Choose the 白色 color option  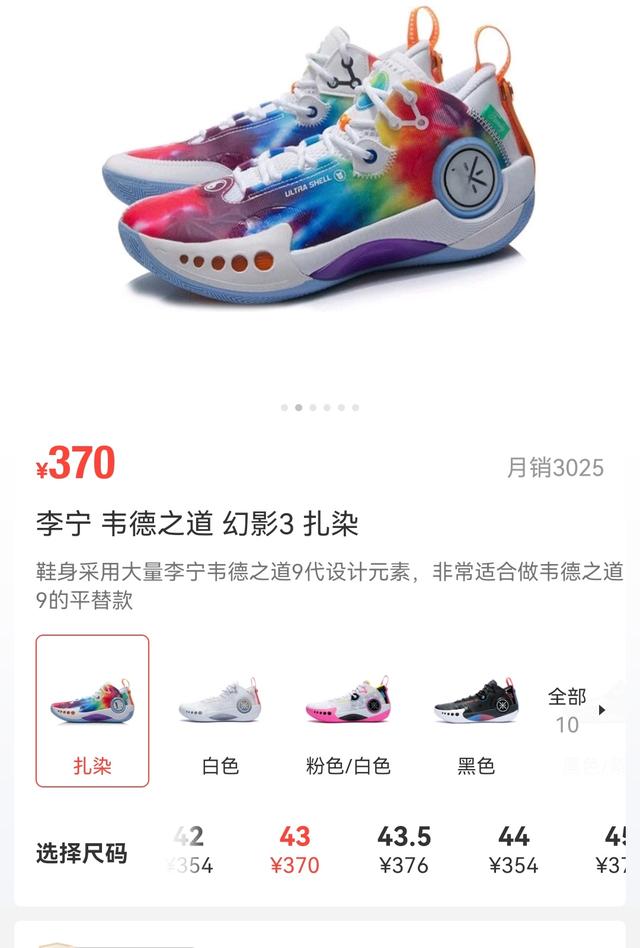coord(220,711)
